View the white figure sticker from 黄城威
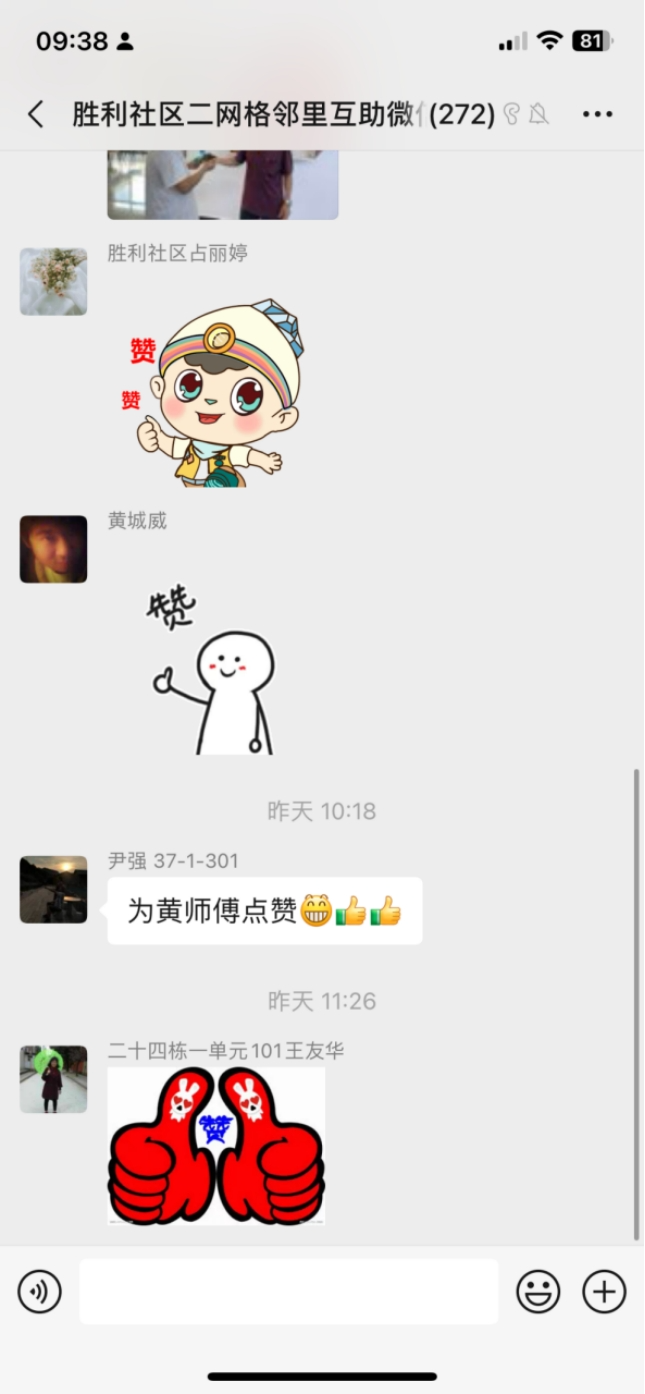645x1394 pixels. tap(217, 670)
